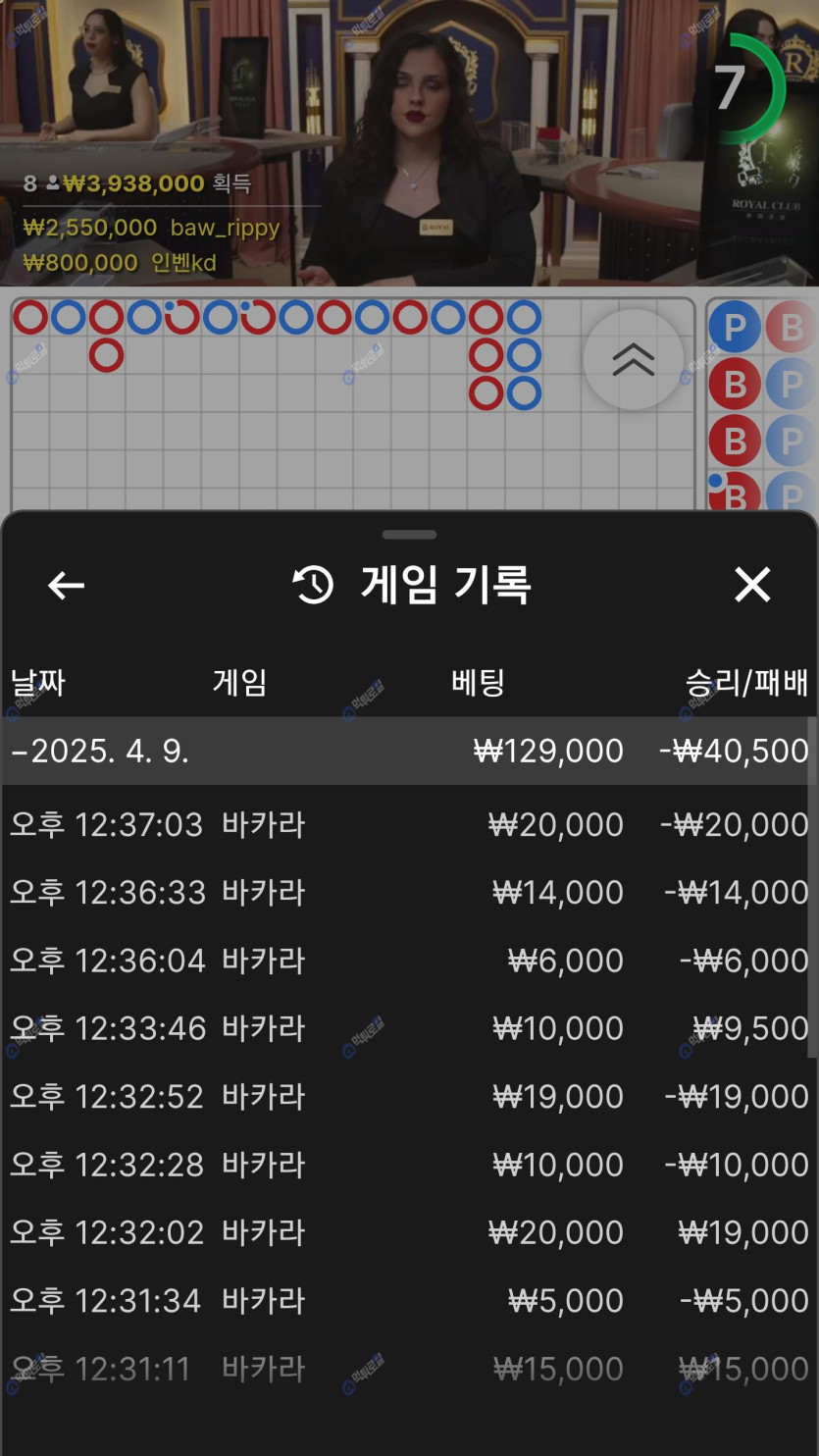The width and height of the screenshot is (819, 1456).
Task: Select the 오후 12:32:52 바카라 entry
Action: coord(408,1096)
